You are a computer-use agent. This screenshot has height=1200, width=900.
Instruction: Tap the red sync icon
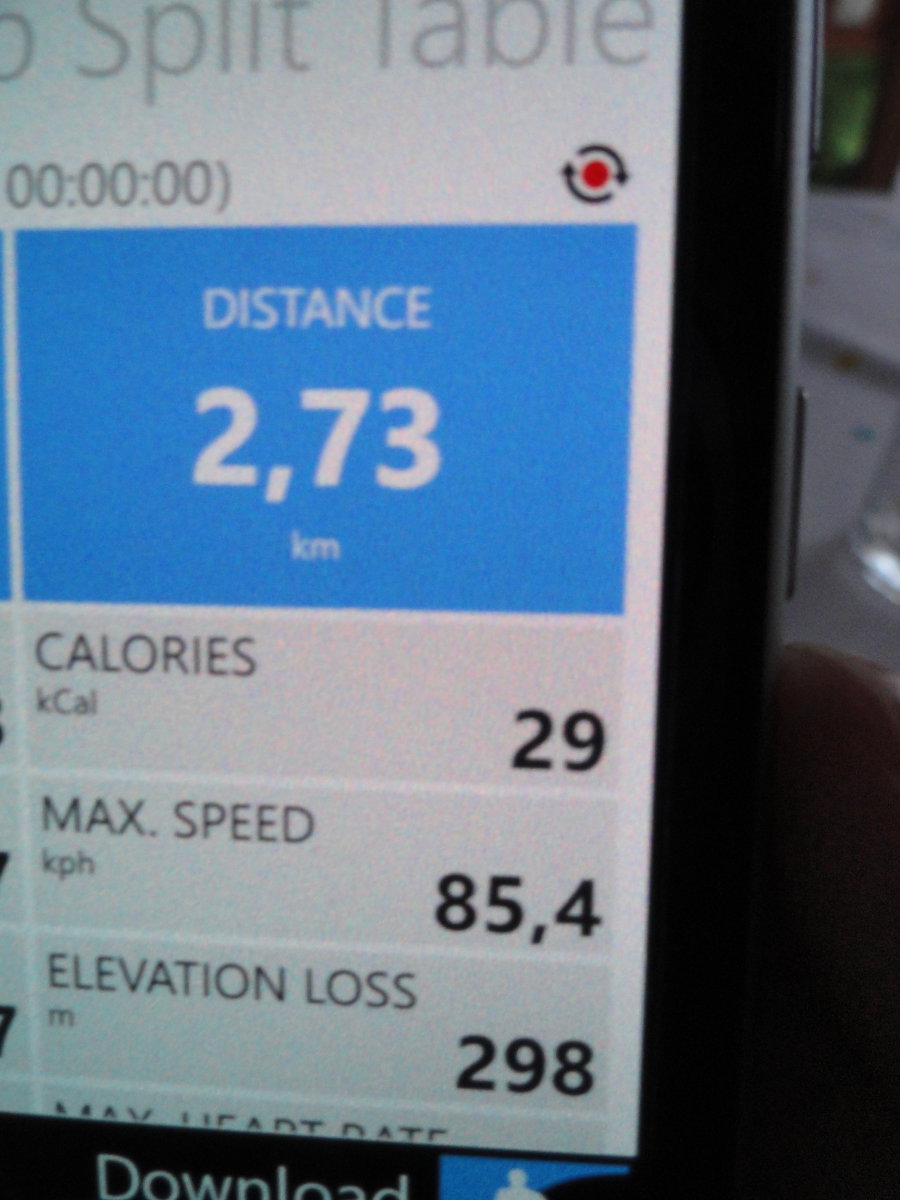click(x=595, y=175)
